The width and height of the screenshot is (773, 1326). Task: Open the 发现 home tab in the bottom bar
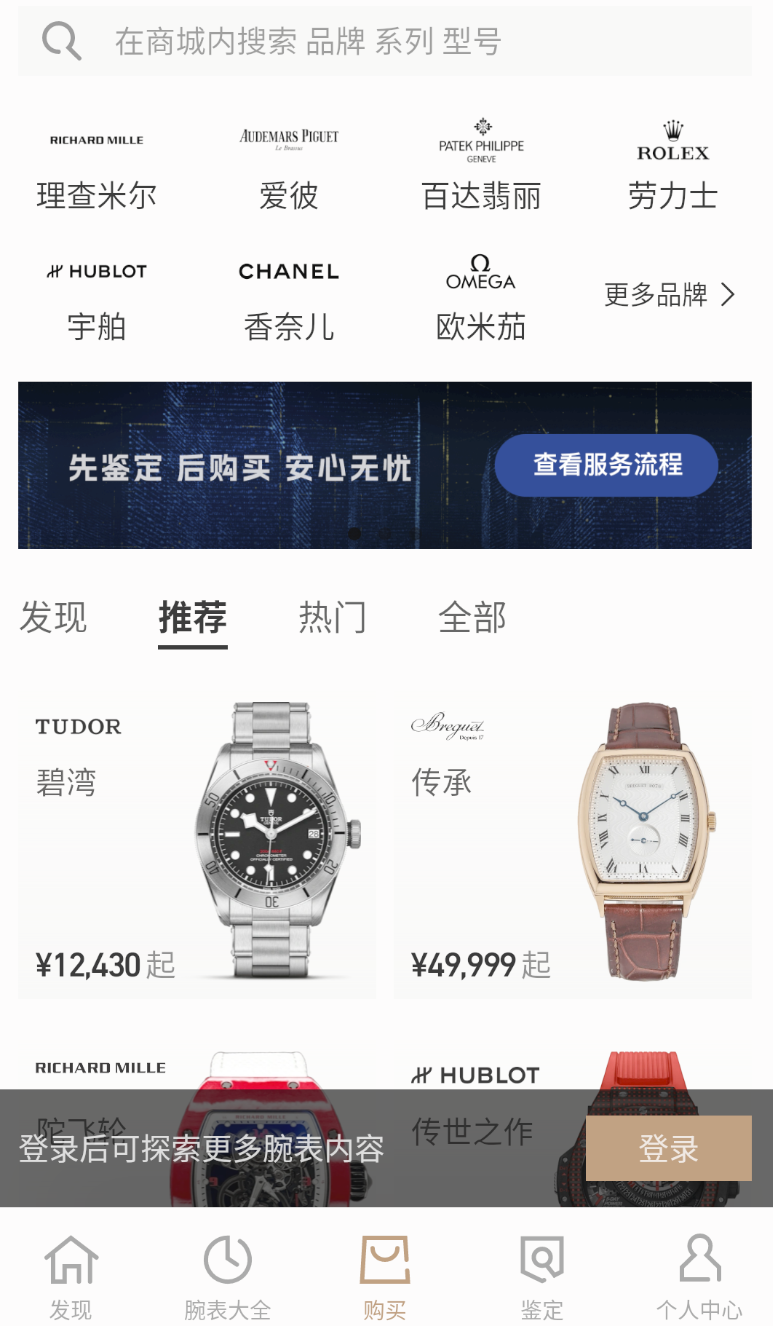(71, 1277)
